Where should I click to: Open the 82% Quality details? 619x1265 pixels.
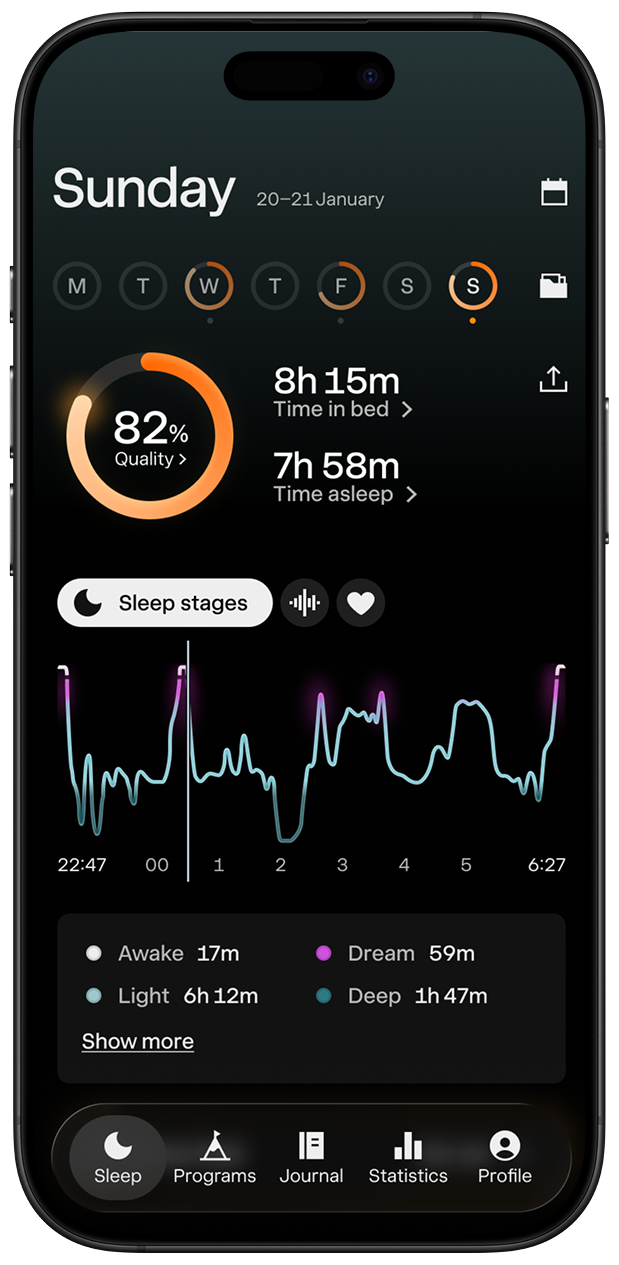coord(150,436)
